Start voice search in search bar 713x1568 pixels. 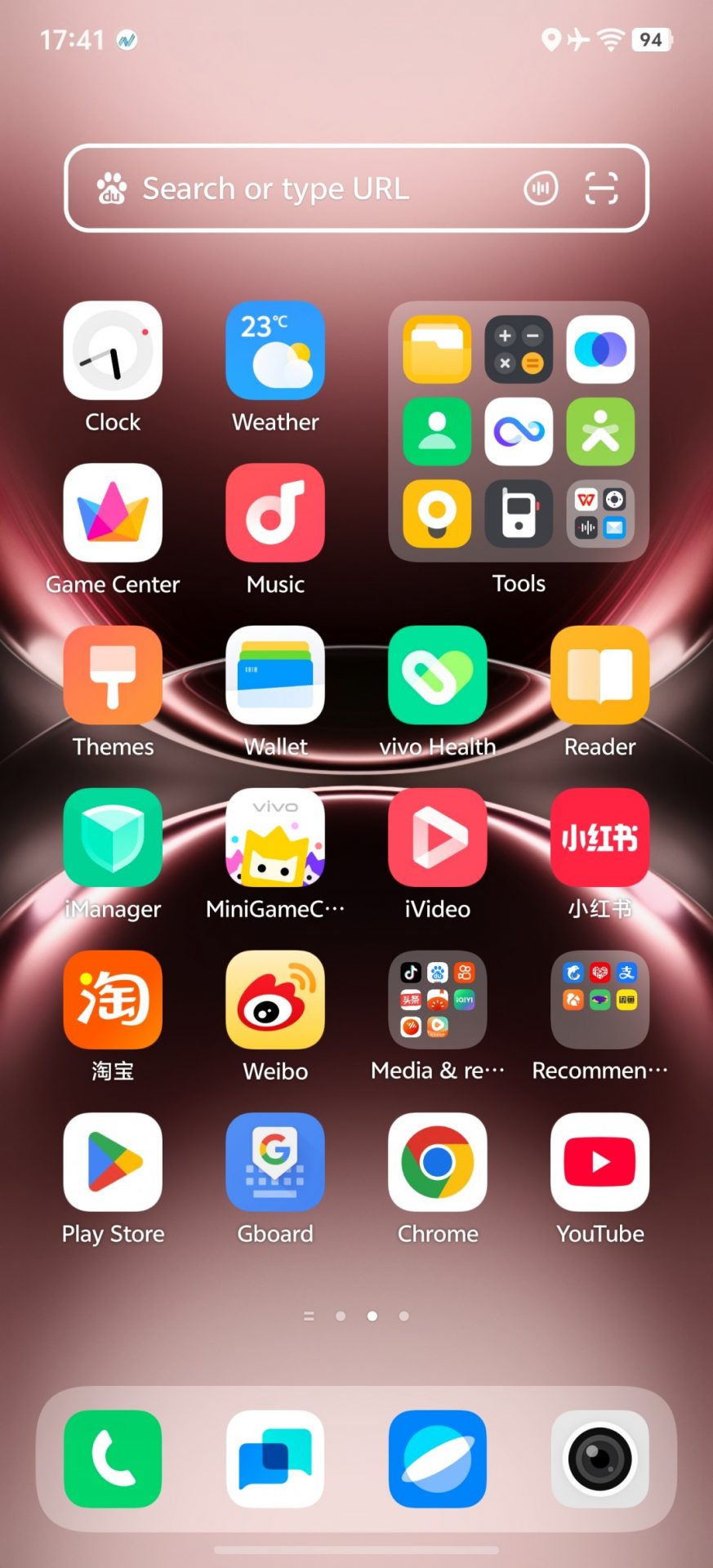point(540,189)
